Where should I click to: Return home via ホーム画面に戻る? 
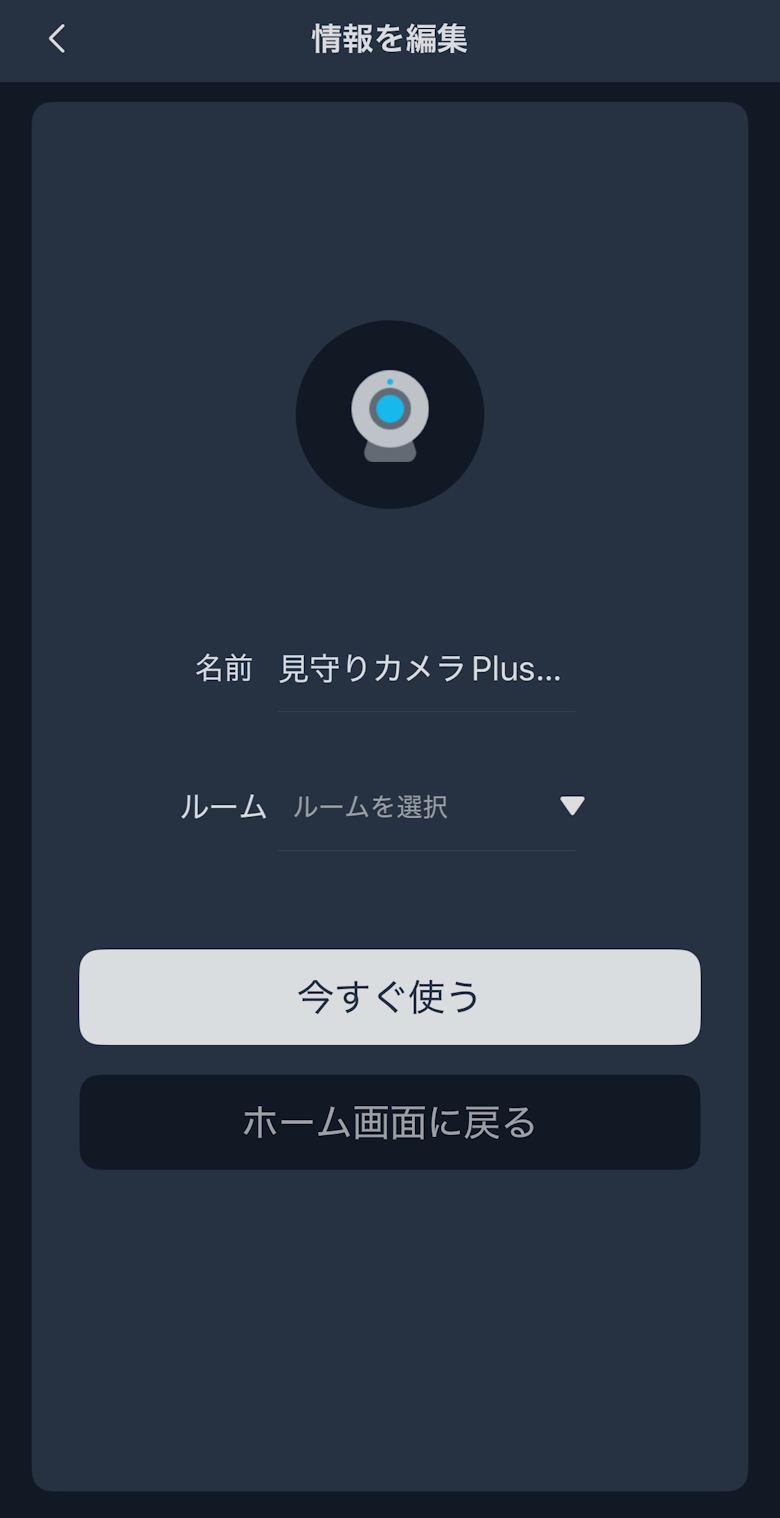[390, 1122]
